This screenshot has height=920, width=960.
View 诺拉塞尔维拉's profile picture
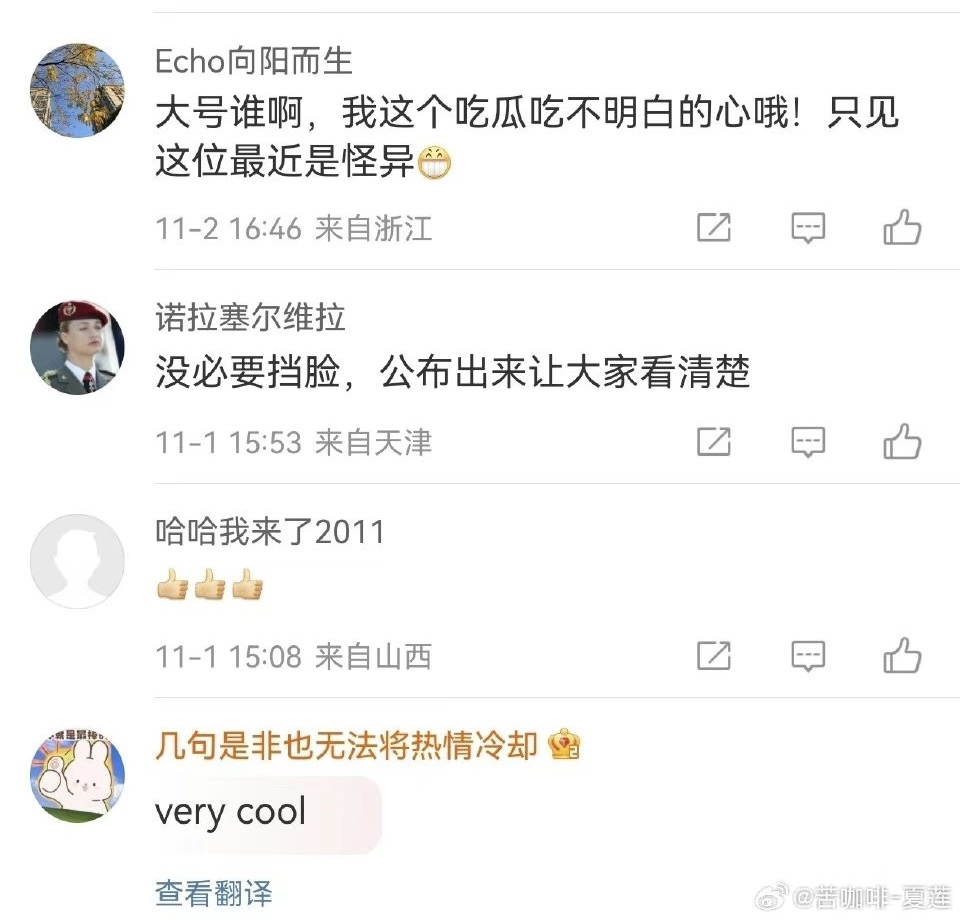[x=78, y=347]
